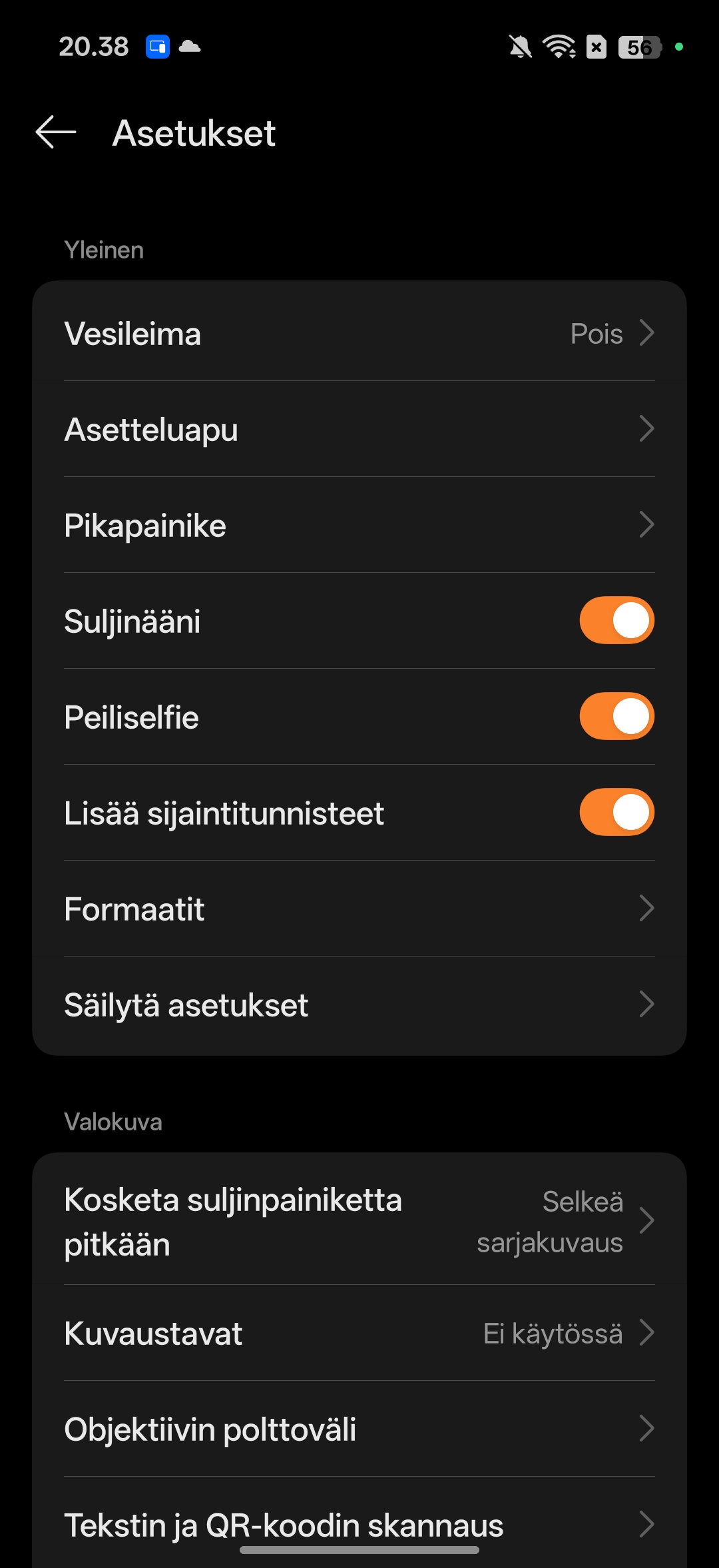Open the Vesileima setting
Image resolution: width=719 pixels, height=1568 pixels.
[x=359, y=333]
